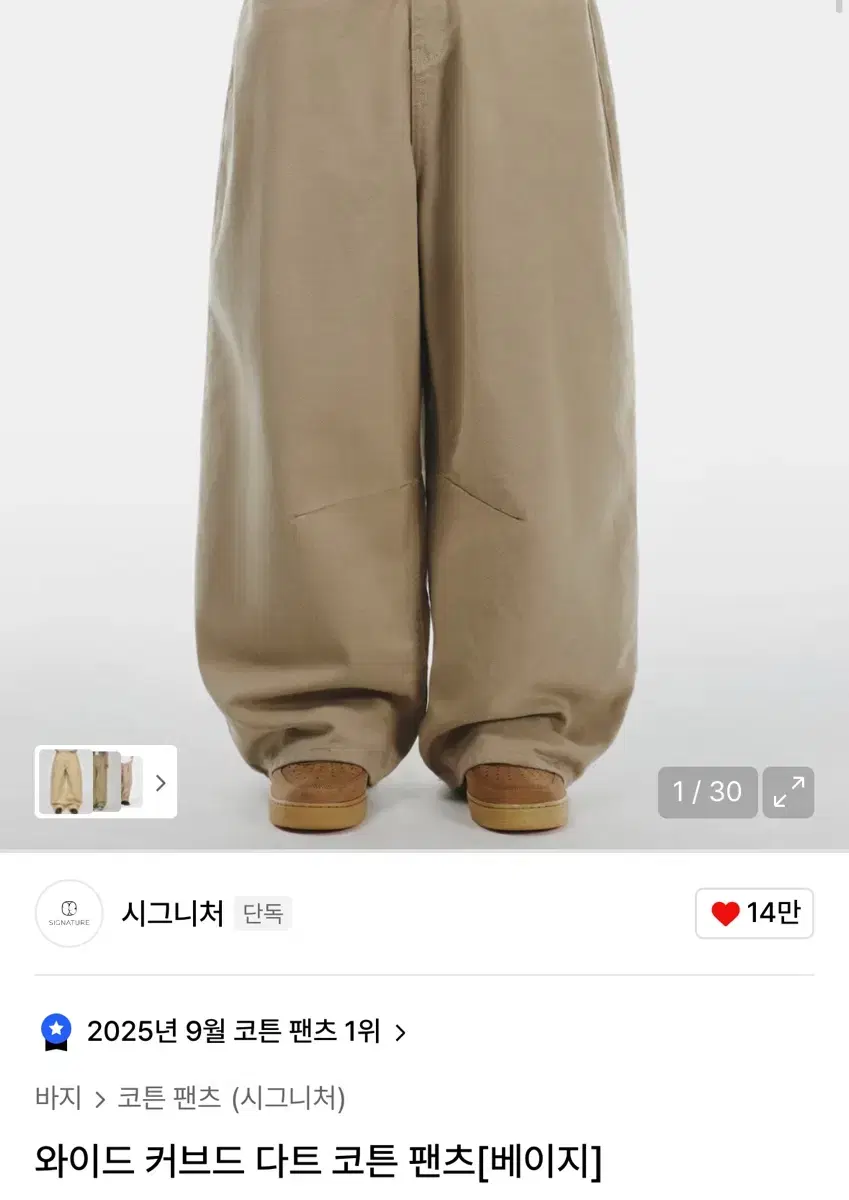Click the star inside the ranking badge
Image resolution: width=849 pixels, height=1200 pixels.
click(x=57, y=1026)
